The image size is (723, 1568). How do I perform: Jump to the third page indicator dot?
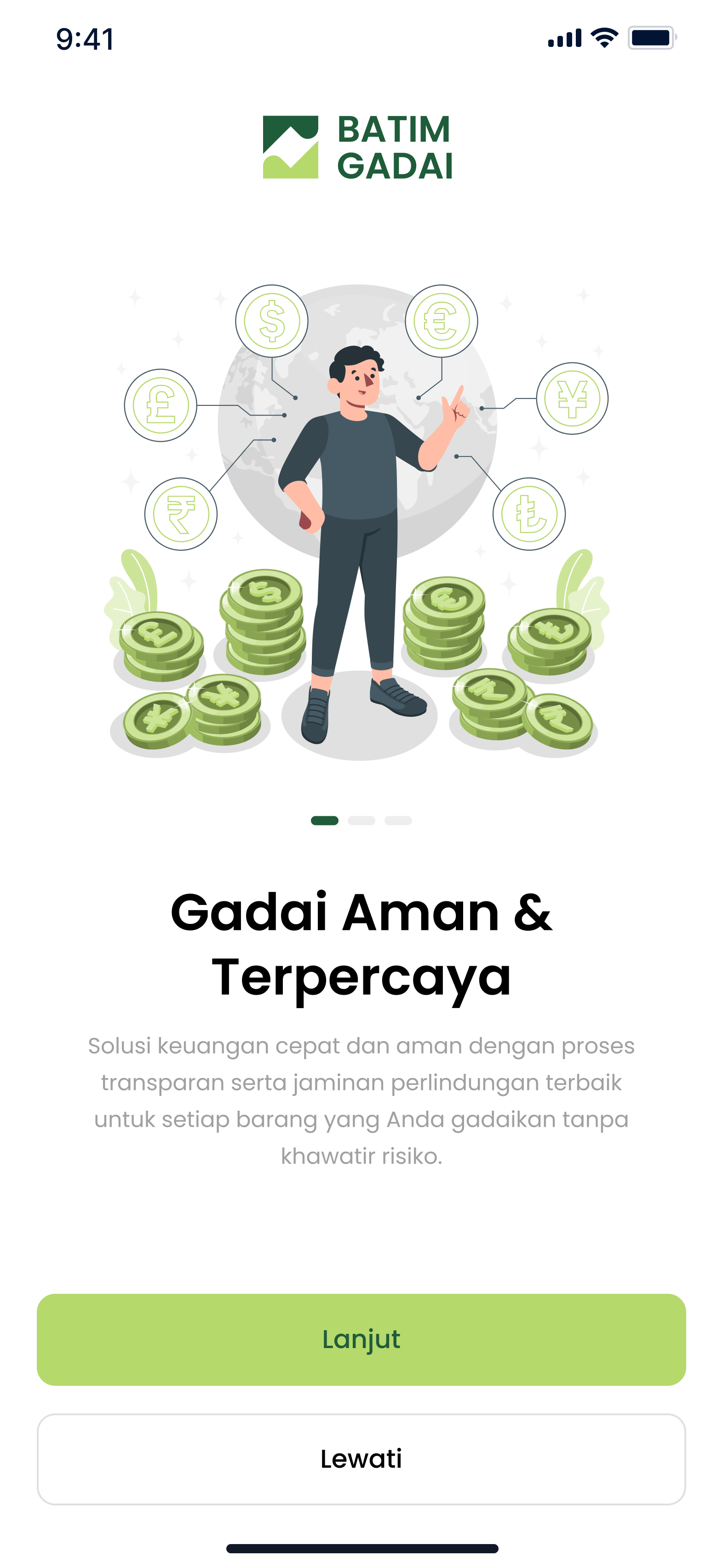pos(398,820)
